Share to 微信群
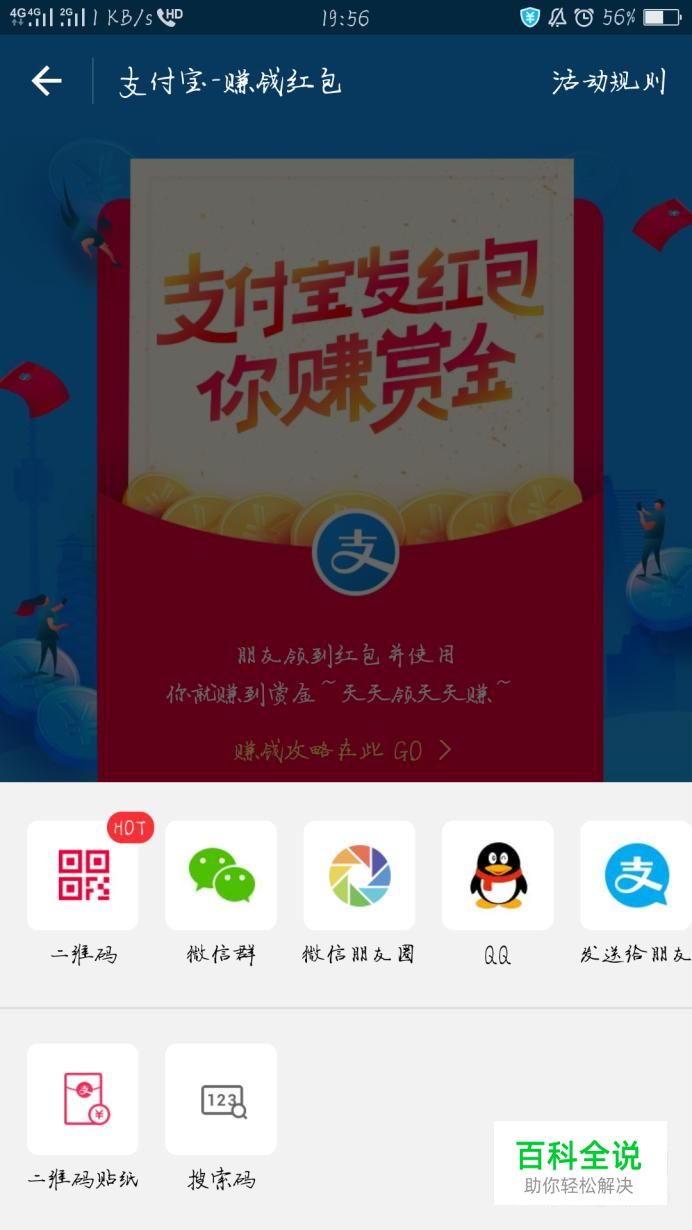 221,876
